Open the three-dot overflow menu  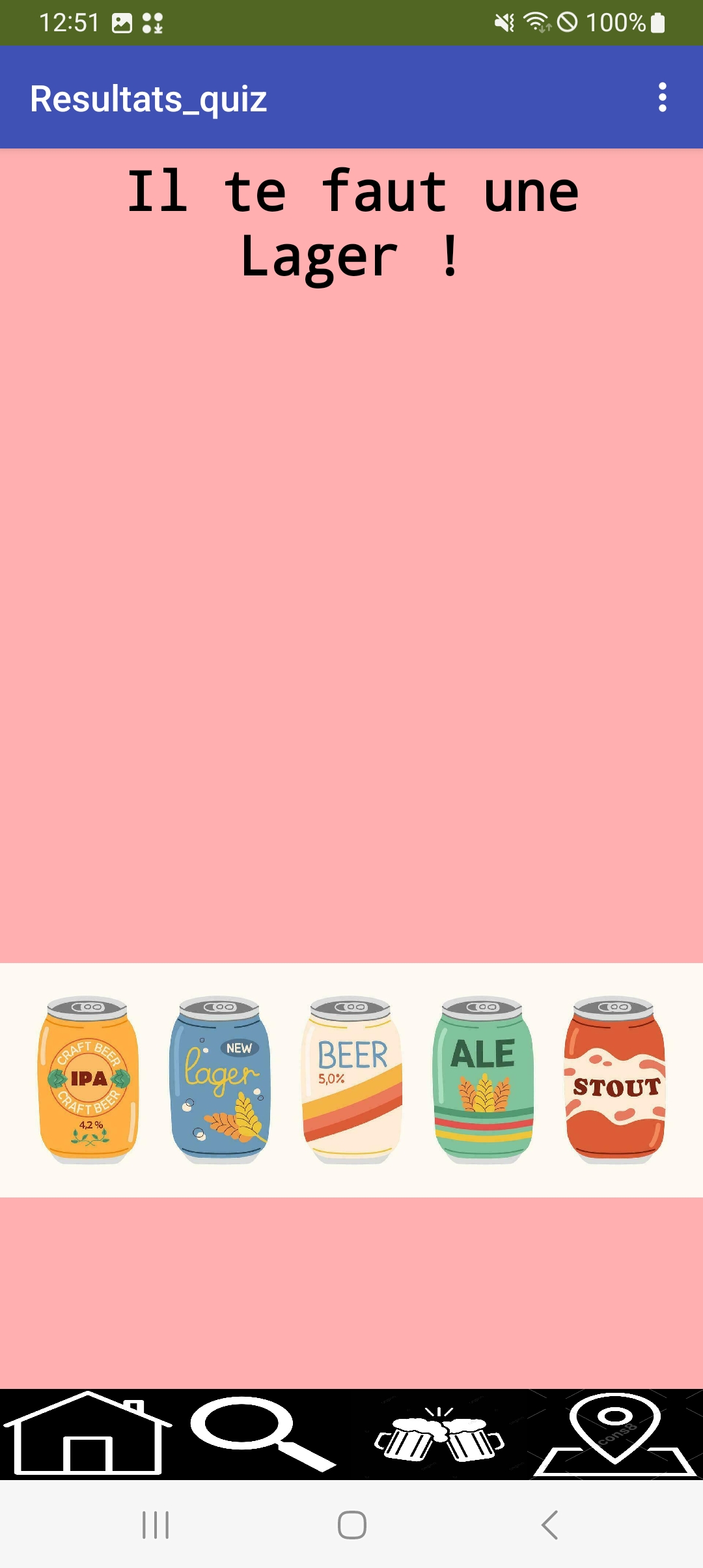pos(662,98)
